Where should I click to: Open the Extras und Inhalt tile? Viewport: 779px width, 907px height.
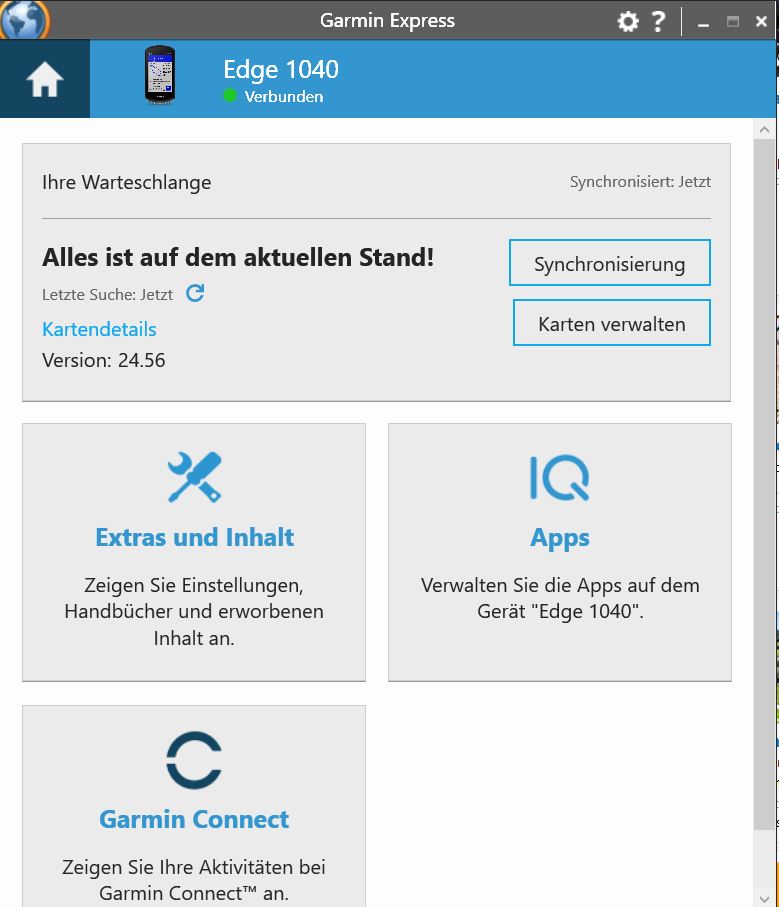(194, 551)
